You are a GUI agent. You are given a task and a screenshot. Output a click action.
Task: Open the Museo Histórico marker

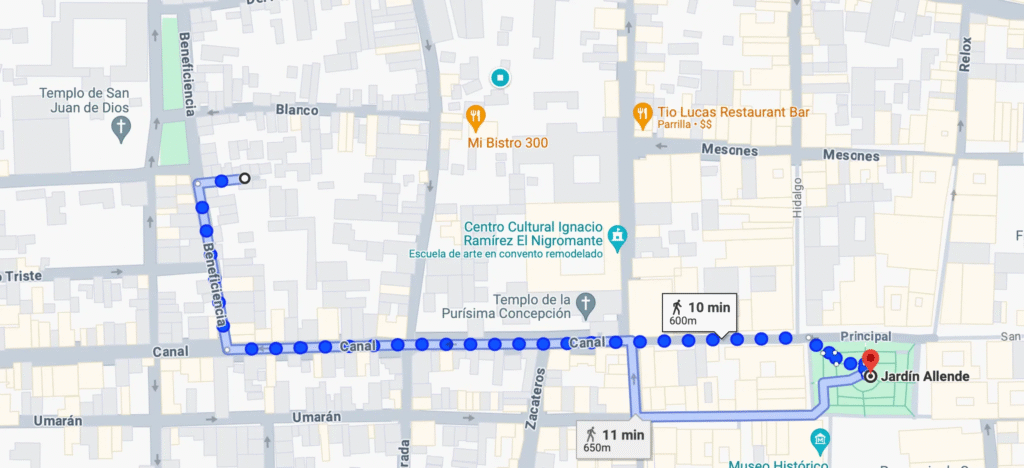point(820,440)
